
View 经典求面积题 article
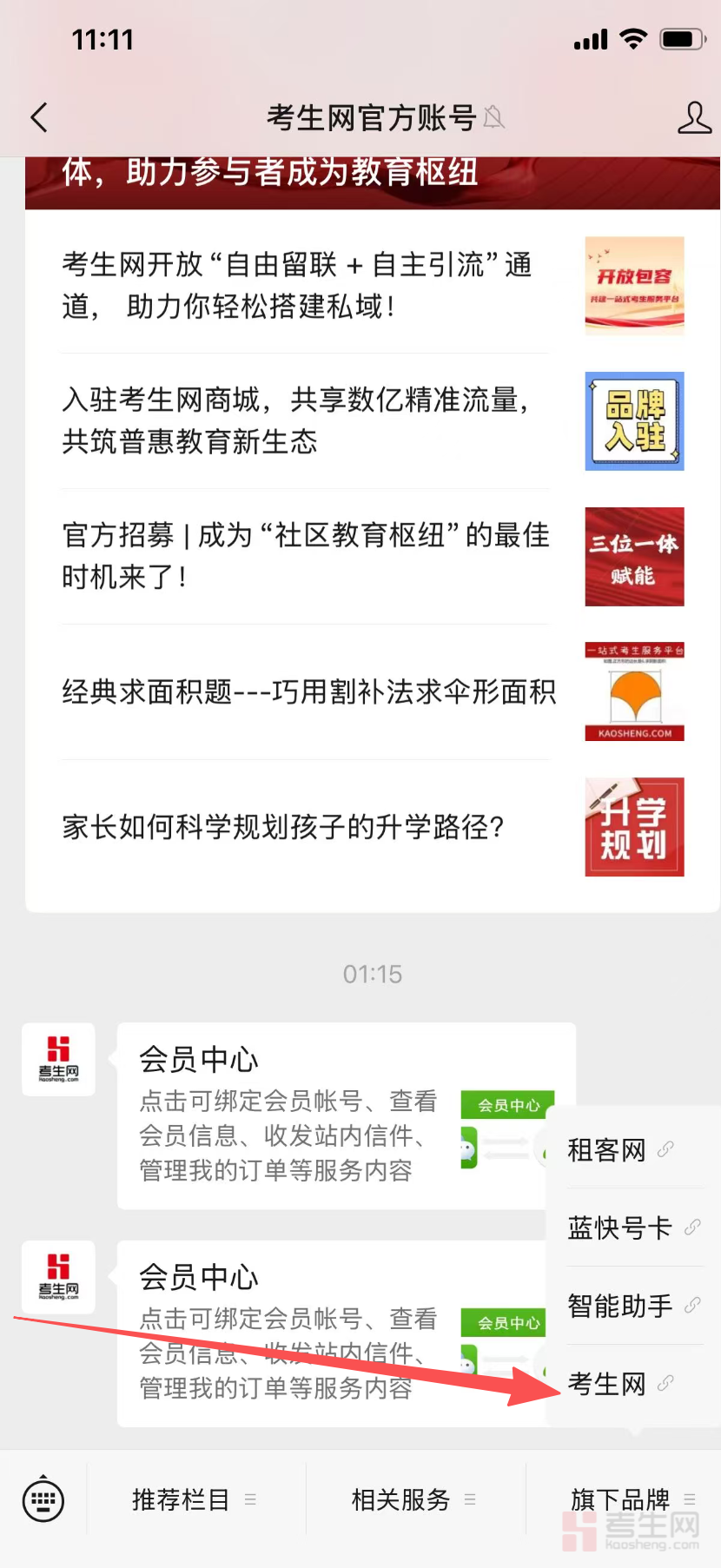[308, 692]
